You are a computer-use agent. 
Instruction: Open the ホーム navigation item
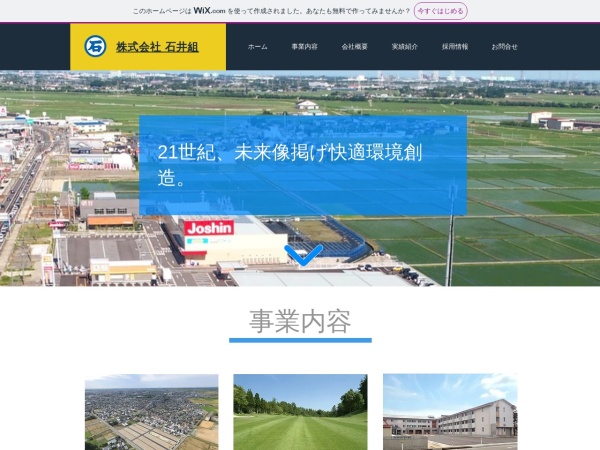[257, 47]
